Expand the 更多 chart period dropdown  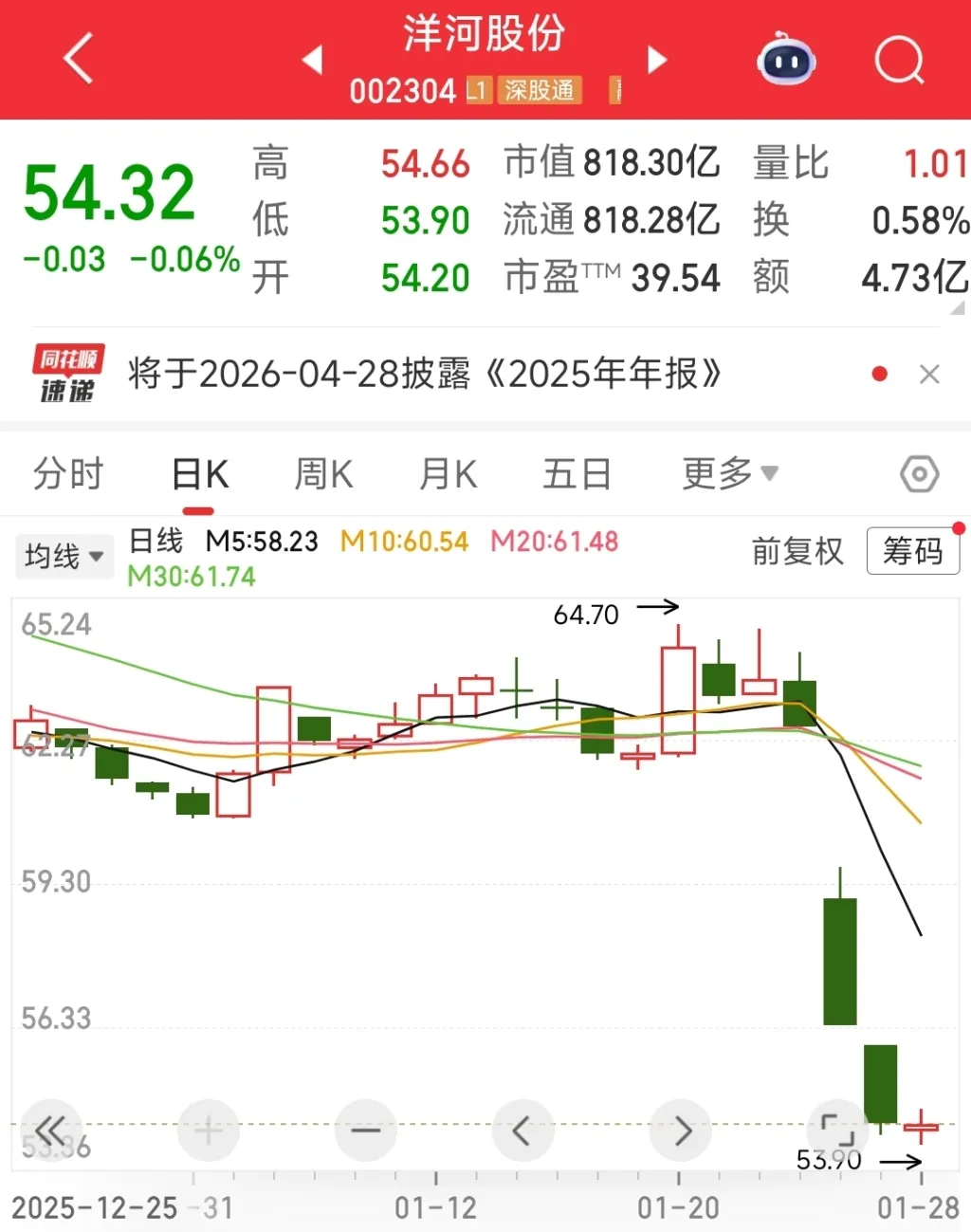click(729, 473)
